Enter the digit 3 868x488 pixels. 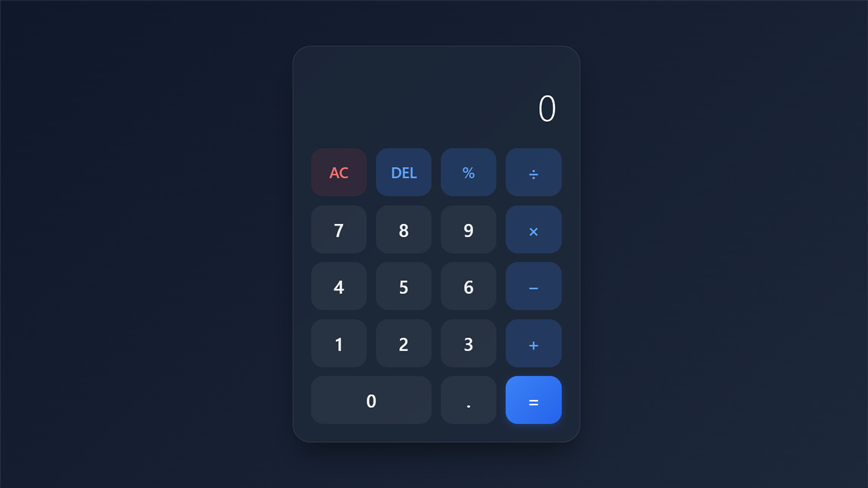(x=468, y=344)
